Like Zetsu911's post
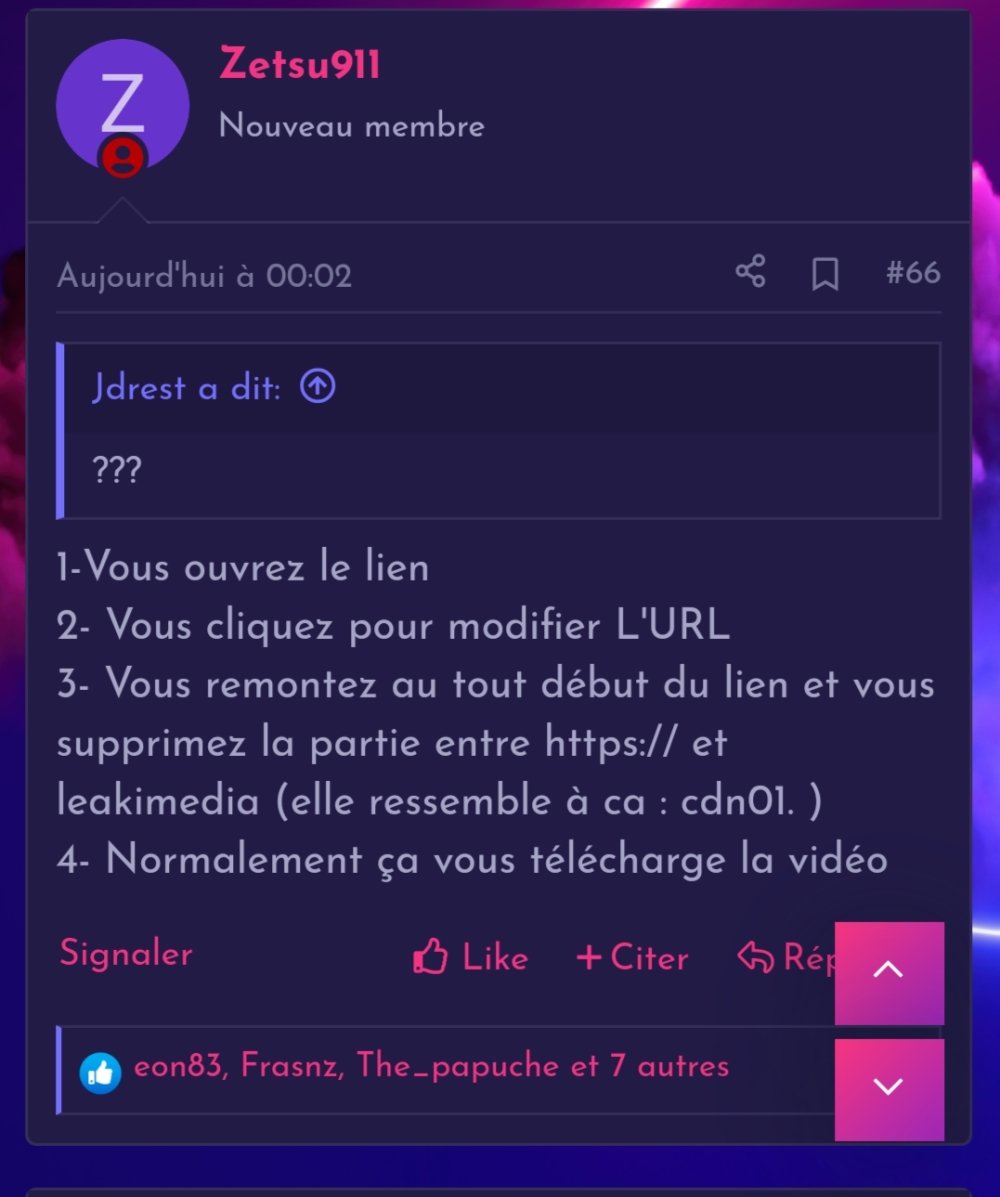Image resolution: width=1000 pixels, height=1197 pixels. (x=470, y=958)
